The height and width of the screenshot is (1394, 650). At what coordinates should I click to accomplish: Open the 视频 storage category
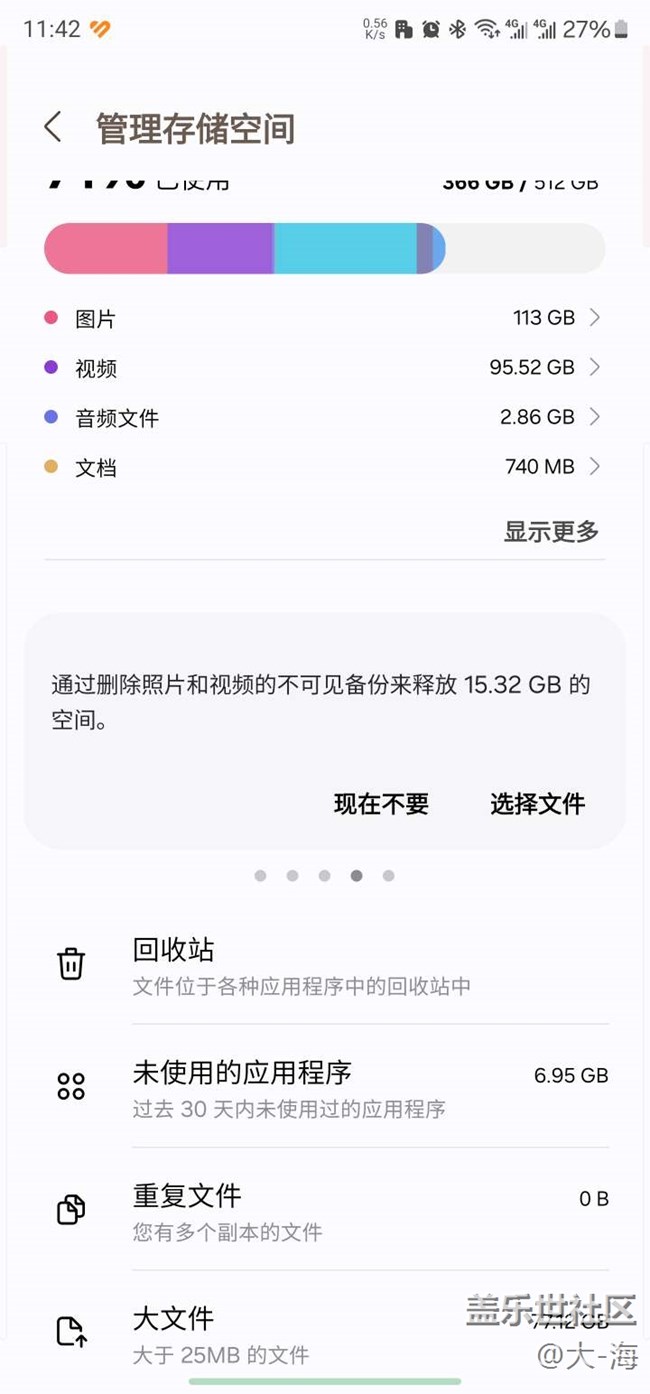324,368
